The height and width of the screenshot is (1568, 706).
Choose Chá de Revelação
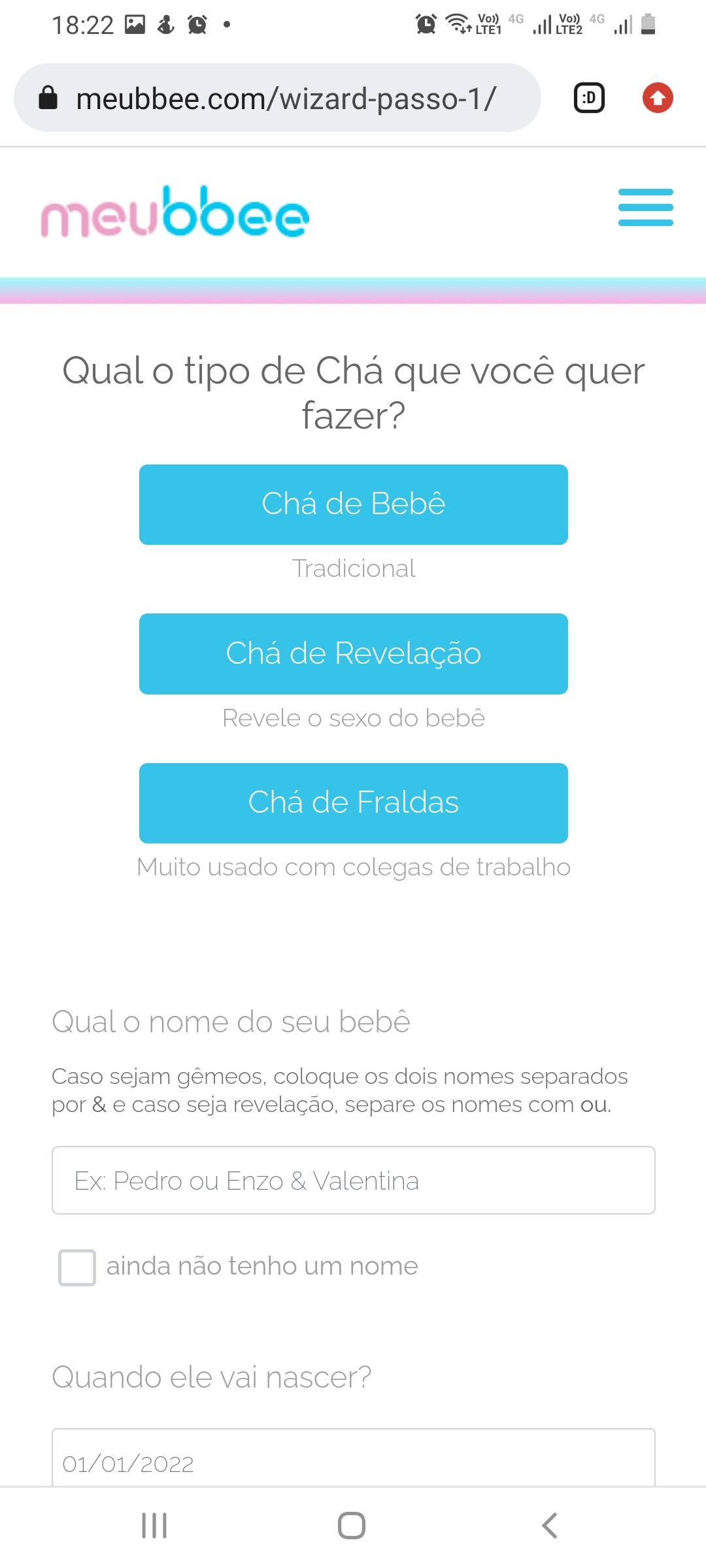tap(353, 653)
